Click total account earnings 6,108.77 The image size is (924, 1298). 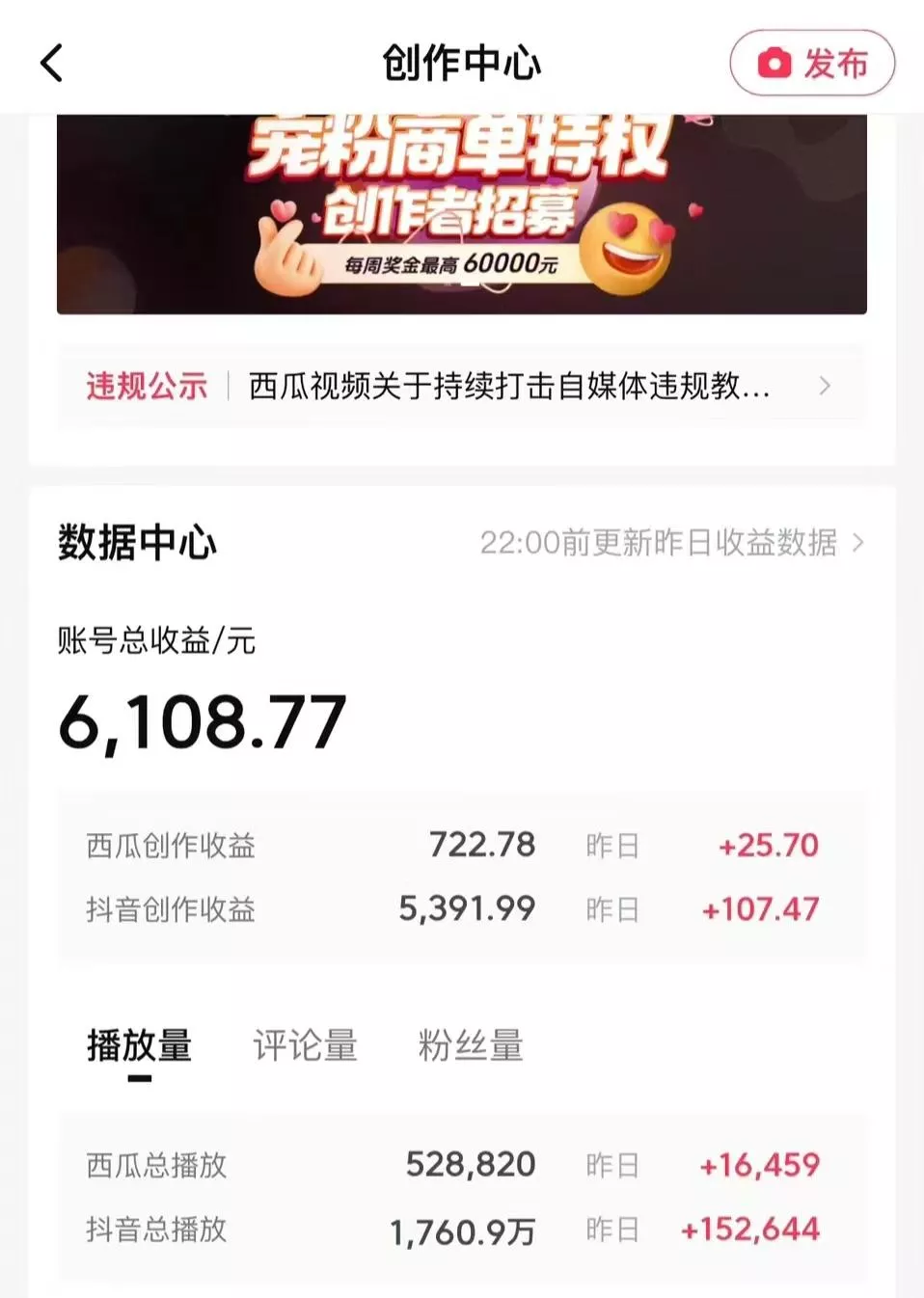(203, 723)
